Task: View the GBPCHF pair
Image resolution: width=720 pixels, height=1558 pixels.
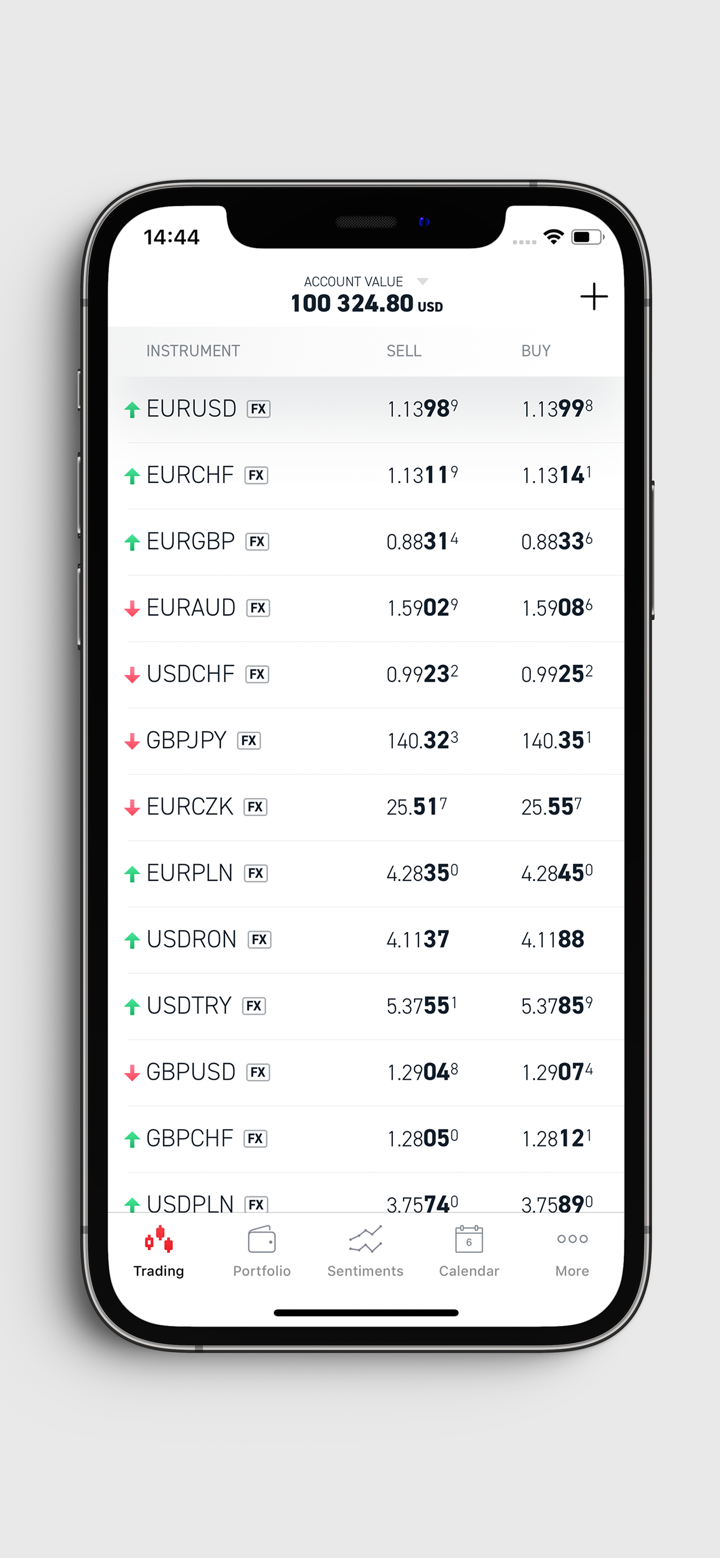Action: pos(190,1138)
